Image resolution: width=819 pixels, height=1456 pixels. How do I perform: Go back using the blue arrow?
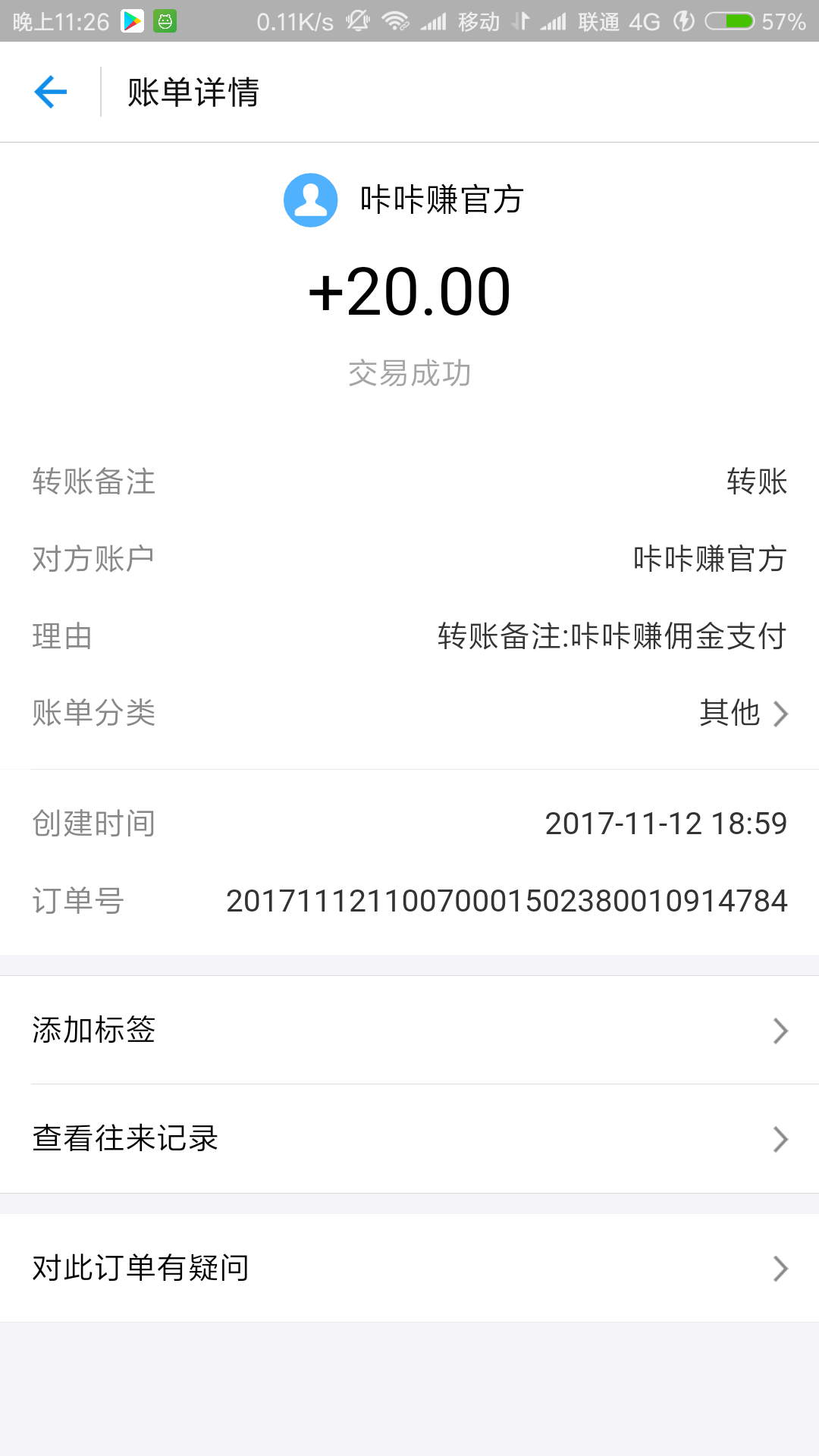[51, 92]
